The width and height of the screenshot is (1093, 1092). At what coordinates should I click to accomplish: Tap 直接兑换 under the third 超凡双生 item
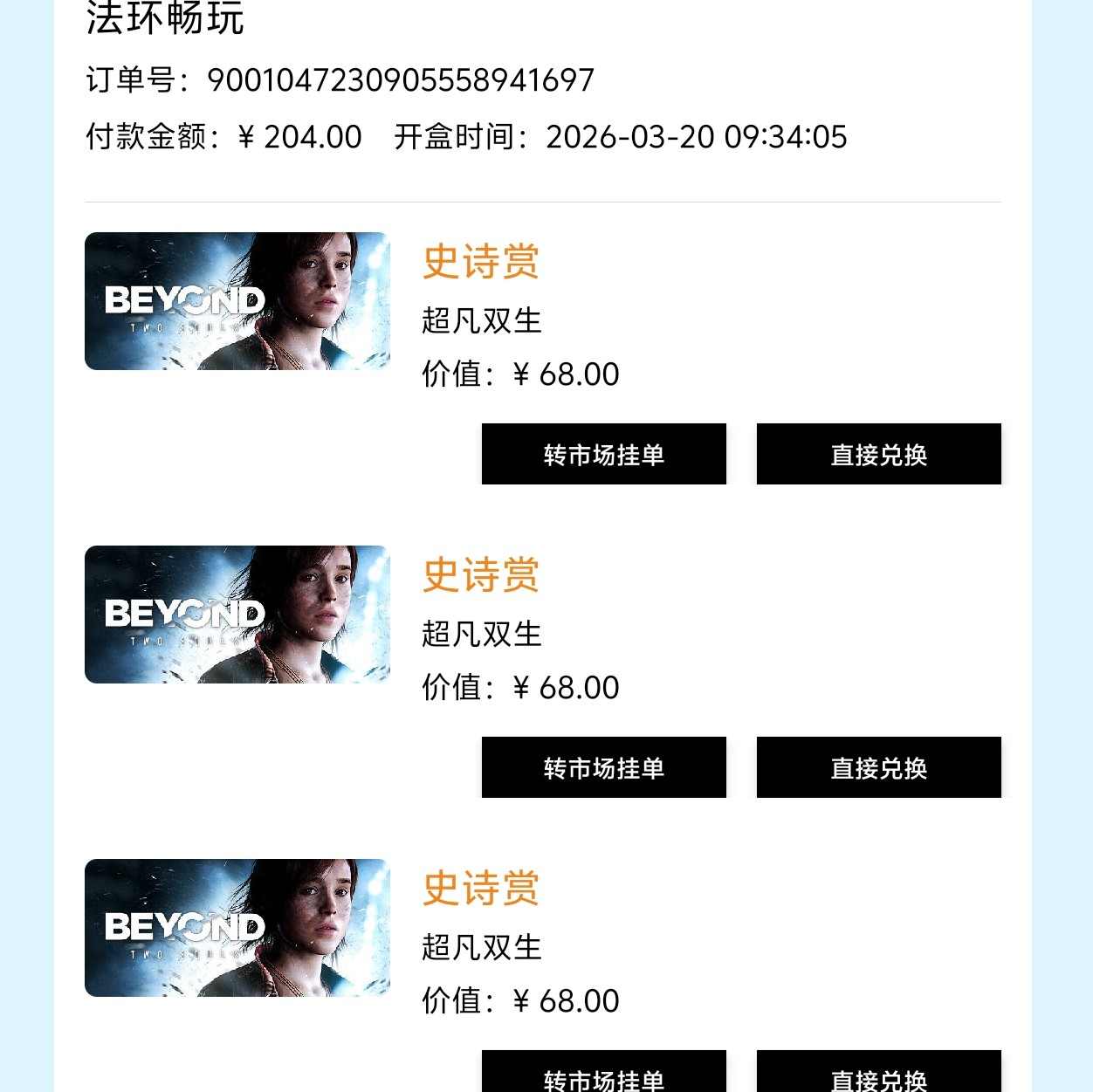click(x=878, y=1075)
